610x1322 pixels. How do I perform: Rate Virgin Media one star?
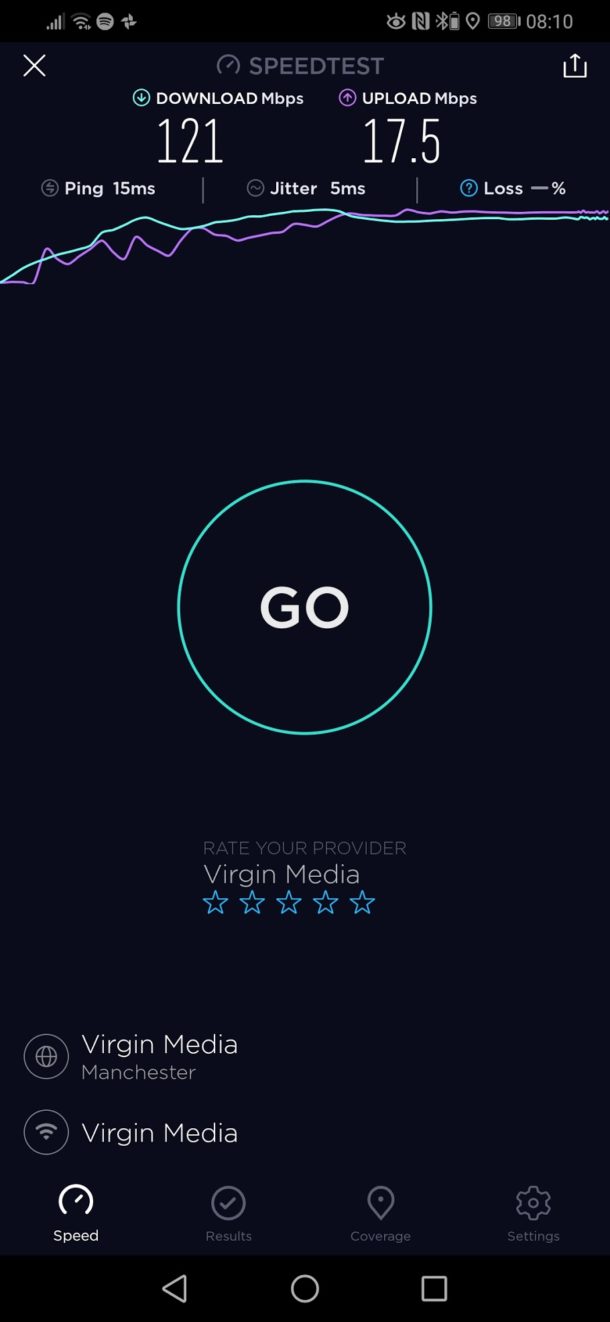point(215,904)
